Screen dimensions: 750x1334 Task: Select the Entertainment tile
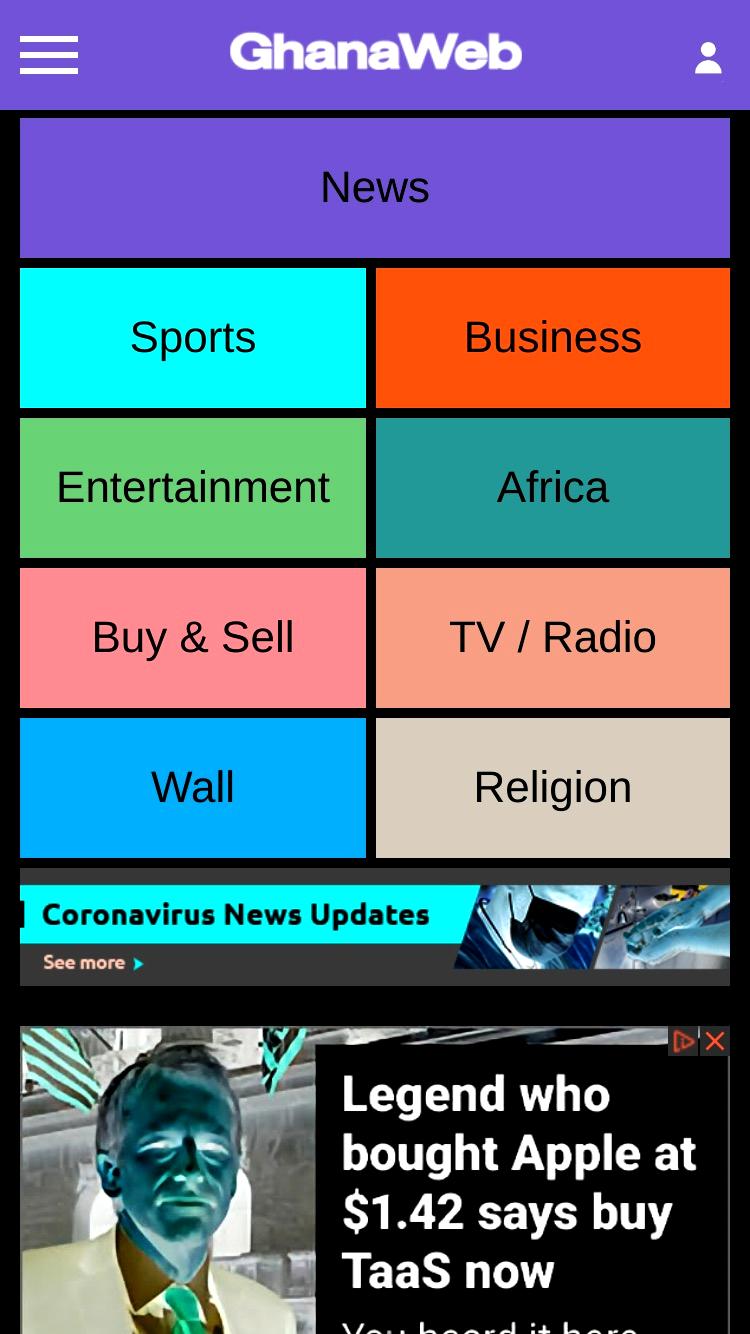click(x=193, y=488)
